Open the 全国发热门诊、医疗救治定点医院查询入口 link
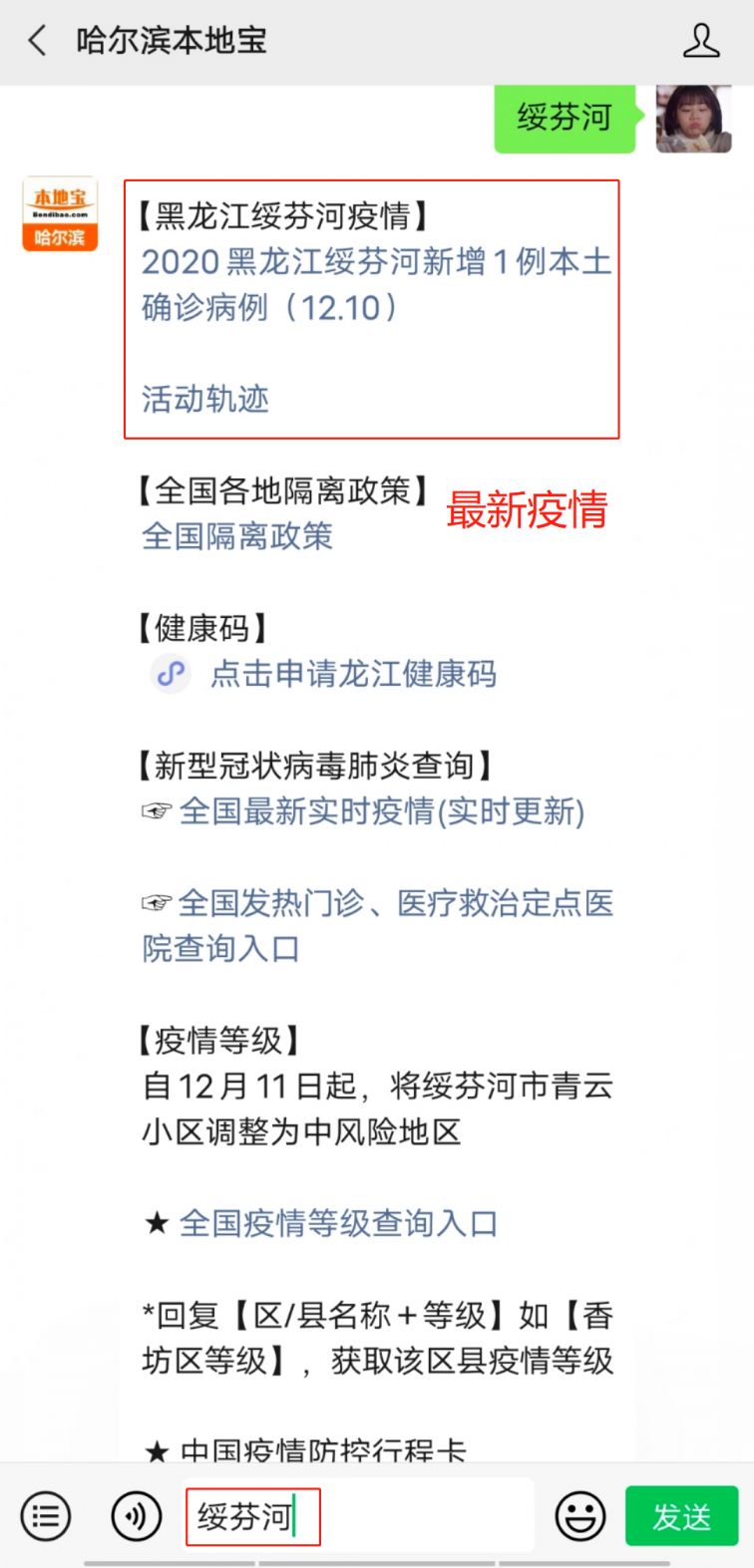Screen dimensions: 754x1568 click(377, 926)
